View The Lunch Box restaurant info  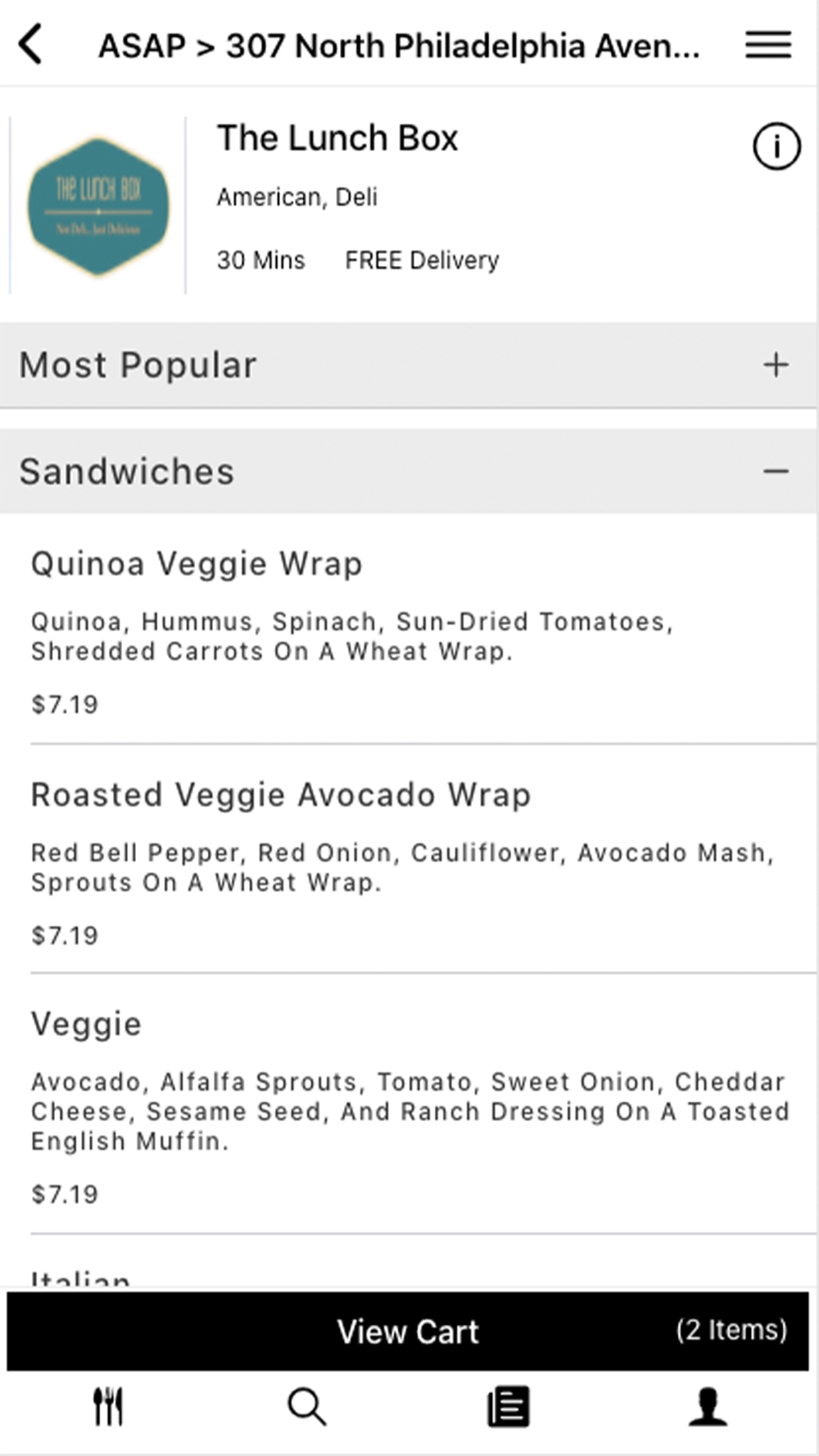[776, 147]
